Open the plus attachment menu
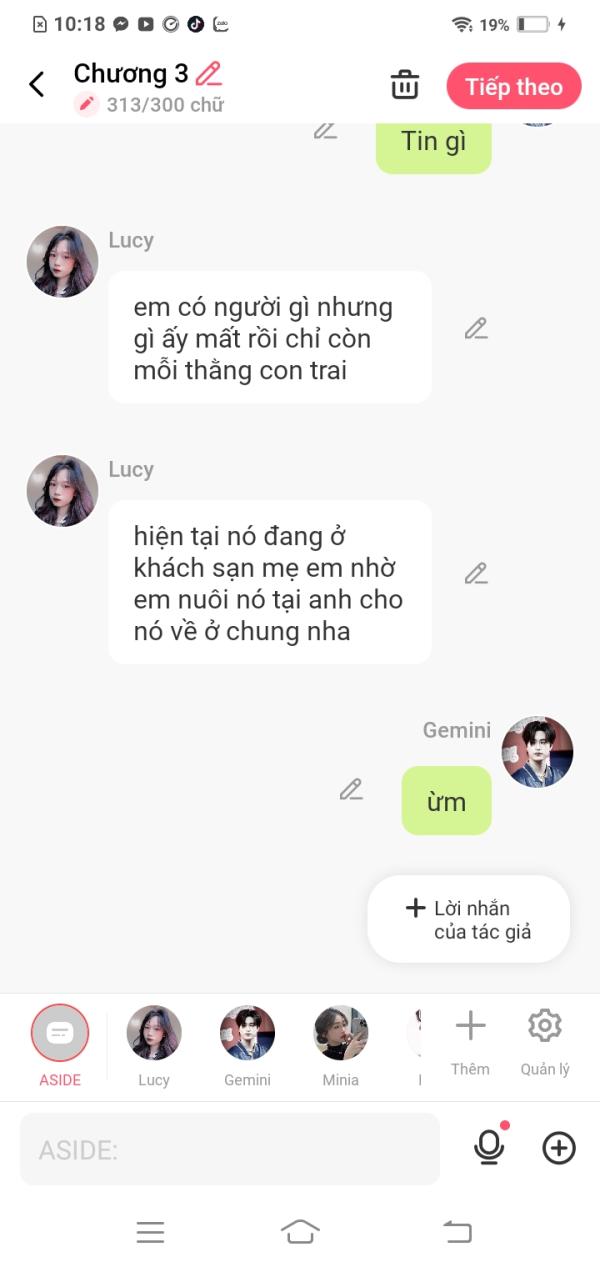 coord(559,1148)
